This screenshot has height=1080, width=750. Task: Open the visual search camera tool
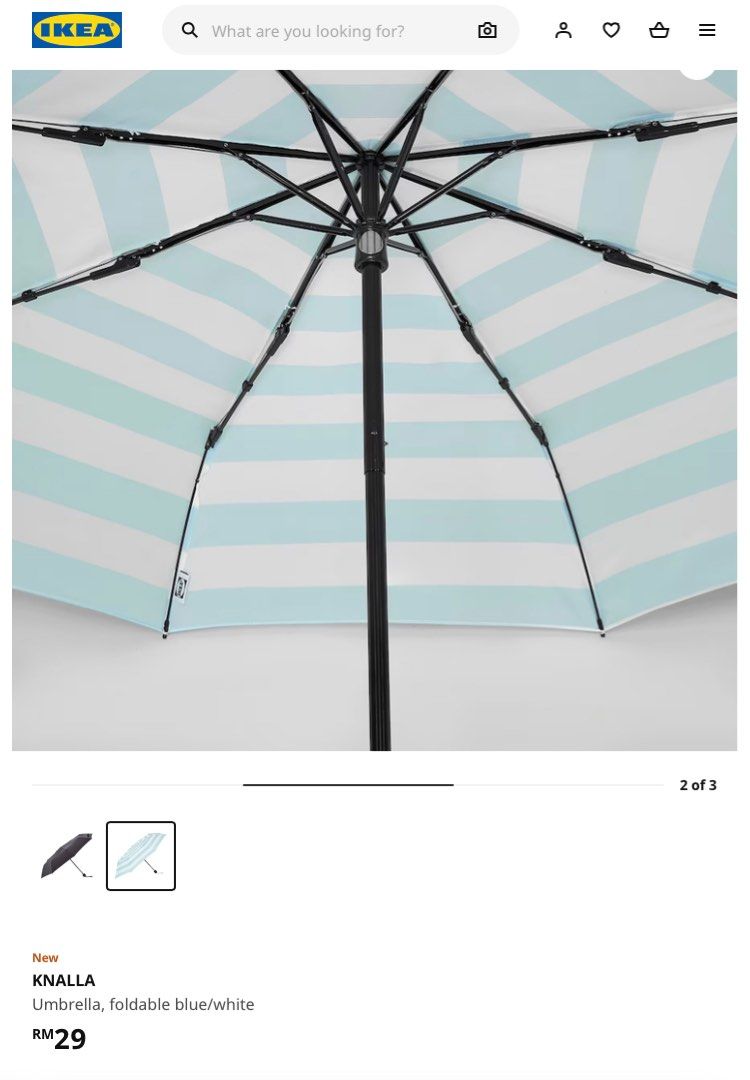click(487, 30)
